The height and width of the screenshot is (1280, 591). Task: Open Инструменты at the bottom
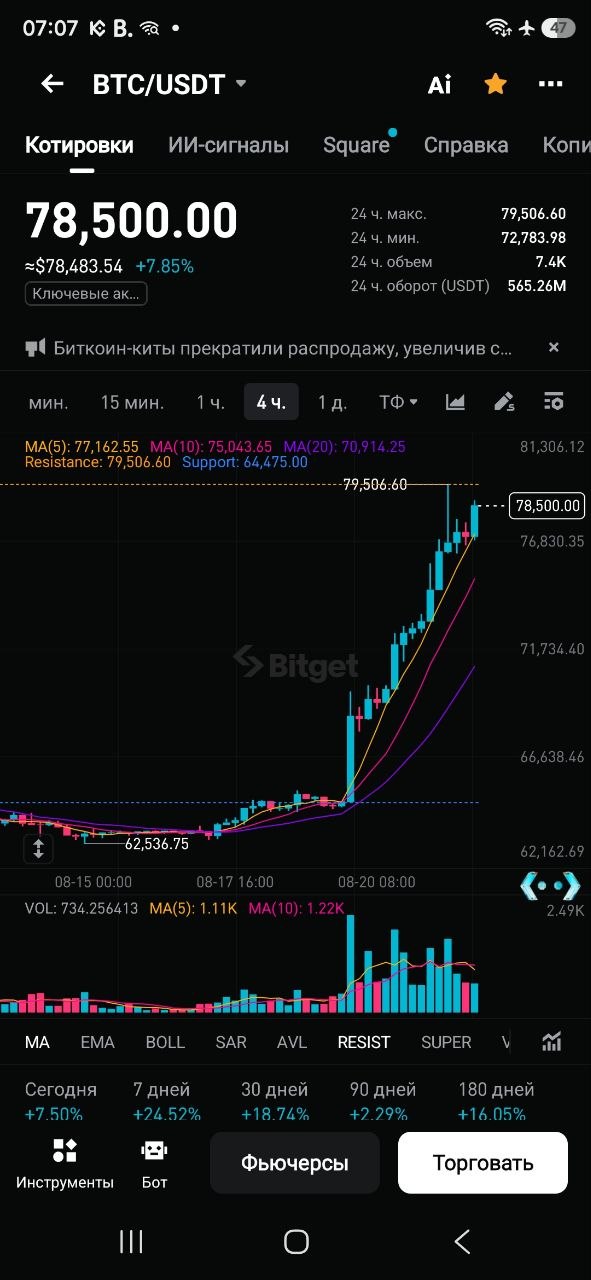pyautogui.click(x=65, y=1164)
